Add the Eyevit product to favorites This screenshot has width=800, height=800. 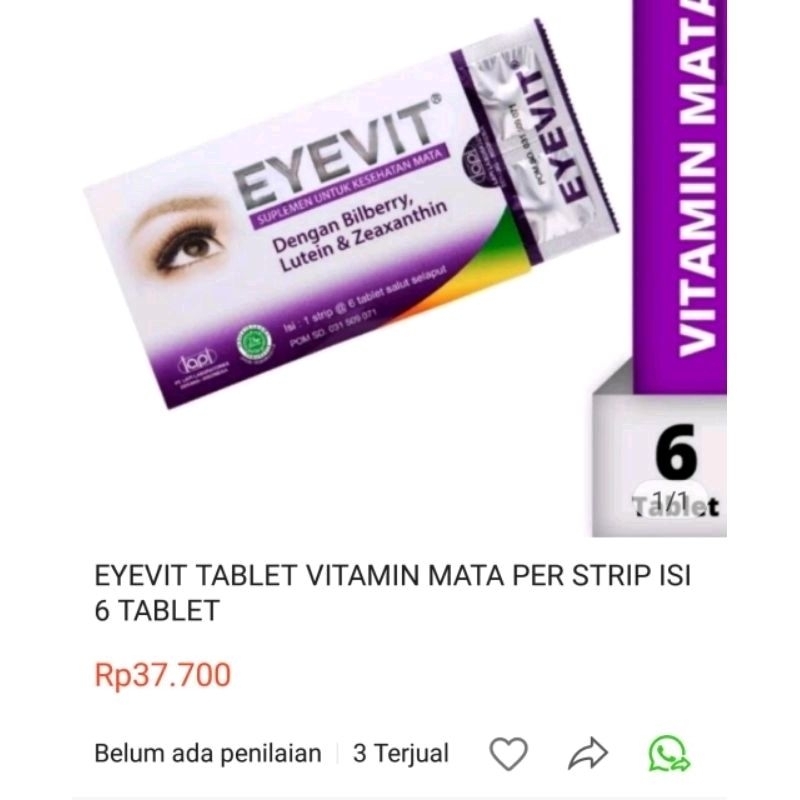pos(509,753)
